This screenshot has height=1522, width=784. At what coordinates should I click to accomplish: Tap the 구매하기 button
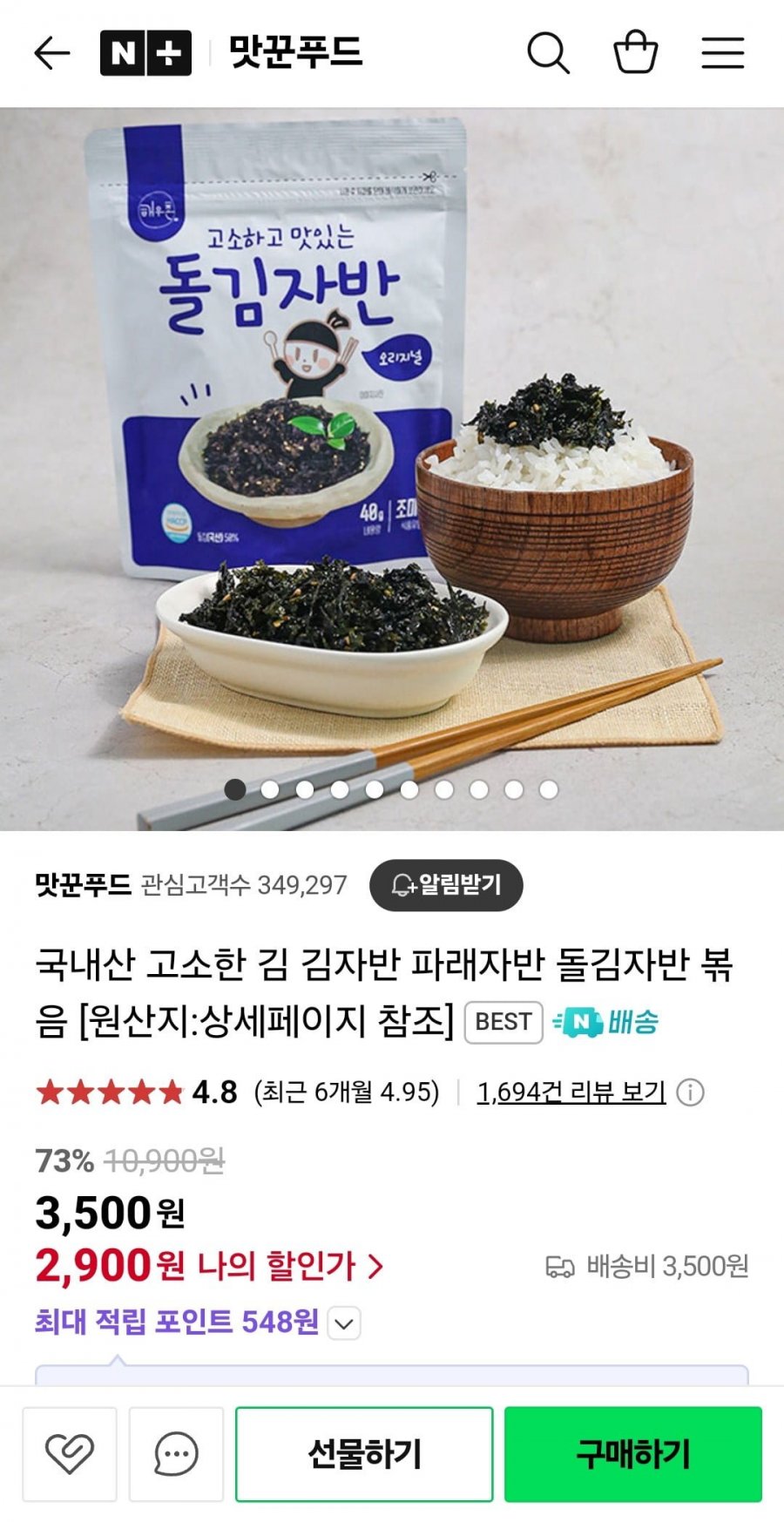click(x=633, y=1454)
